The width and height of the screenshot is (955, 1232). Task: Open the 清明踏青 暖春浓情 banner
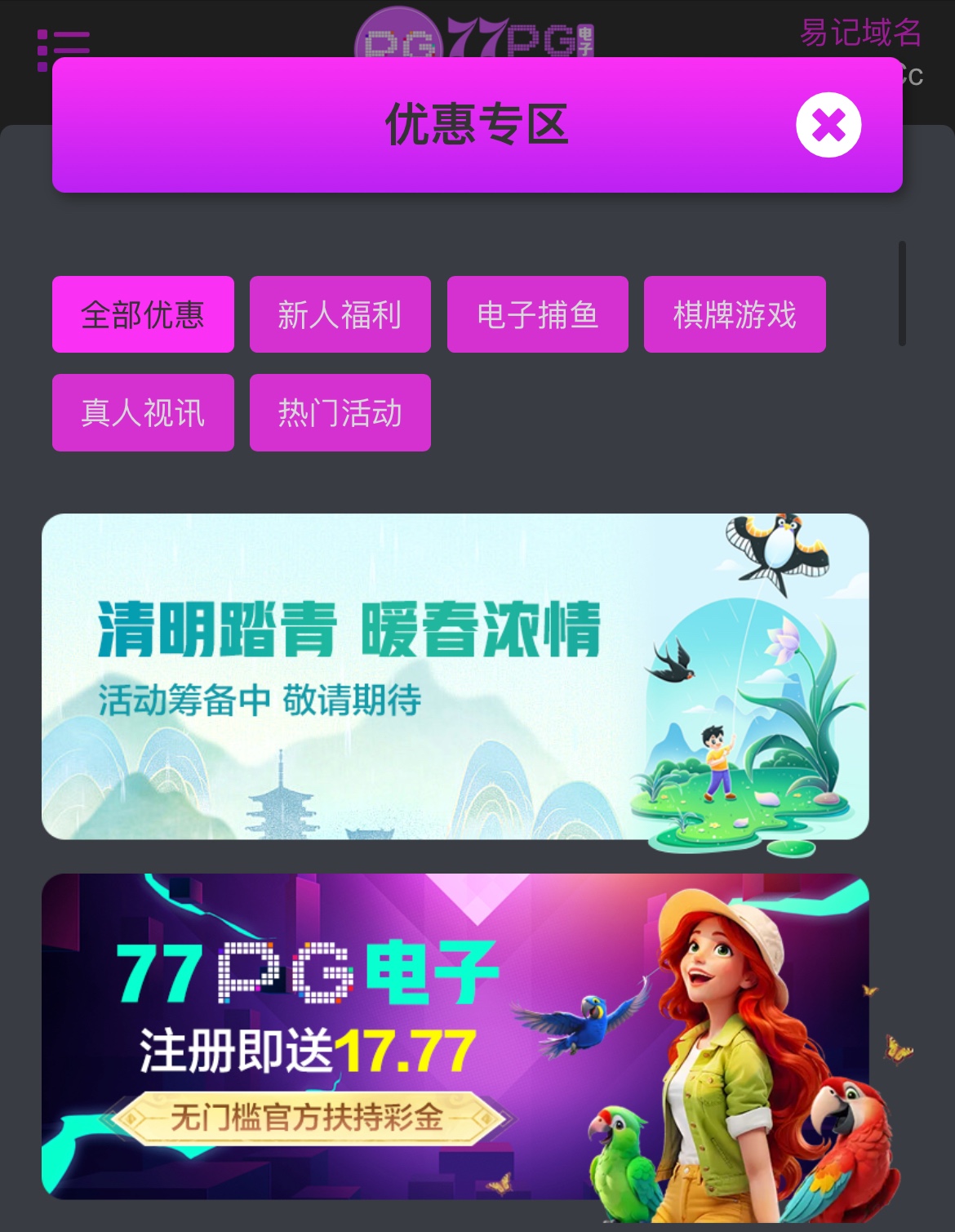(455, 676)
